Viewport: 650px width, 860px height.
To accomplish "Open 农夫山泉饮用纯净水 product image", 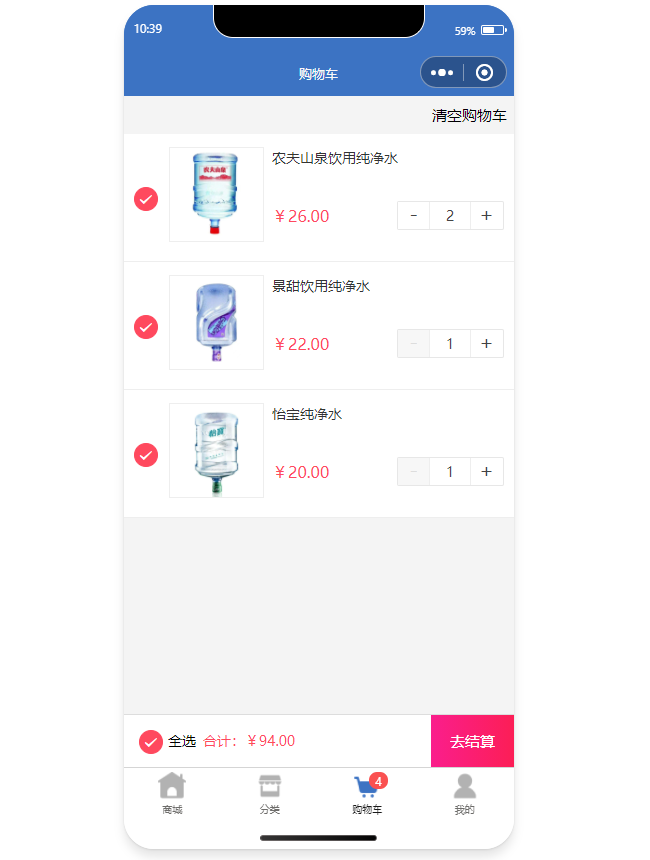I will pos(216,195).
